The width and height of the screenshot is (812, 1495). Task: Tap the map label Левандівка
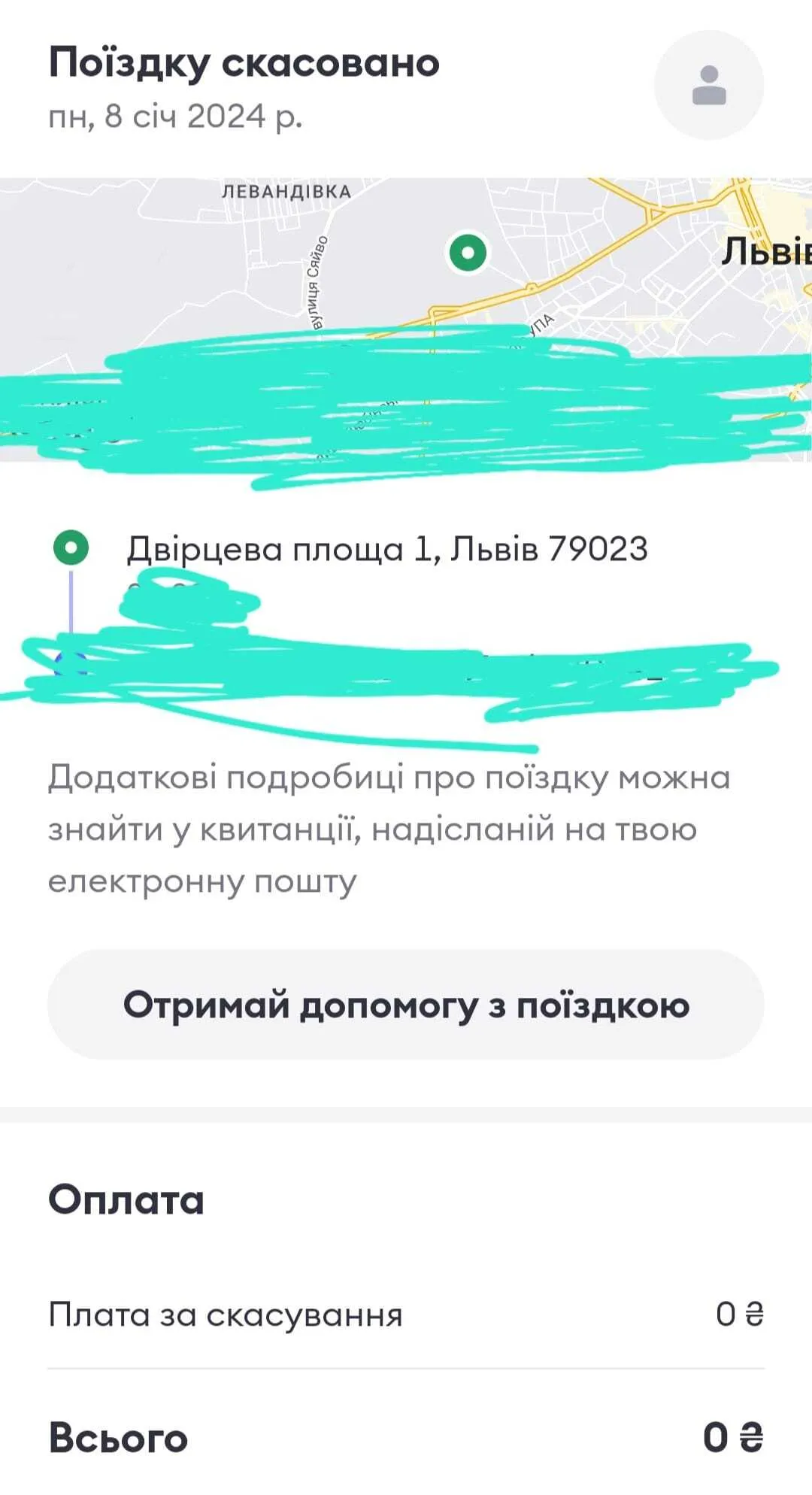(286, 193)
